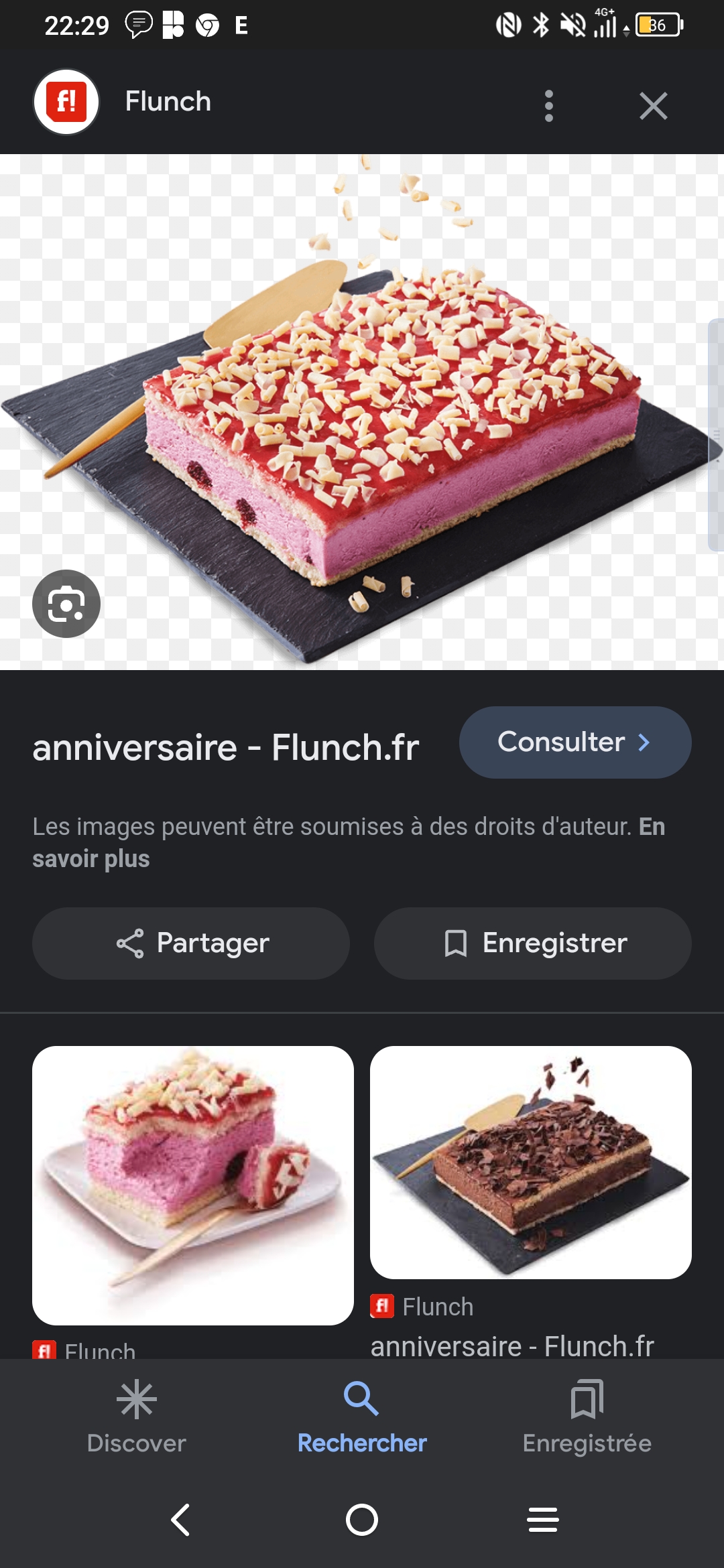The height and width of the screenshot is (1568, 724).
Task: Select the Rechercher tab
Action: [x=362, y=1415]
